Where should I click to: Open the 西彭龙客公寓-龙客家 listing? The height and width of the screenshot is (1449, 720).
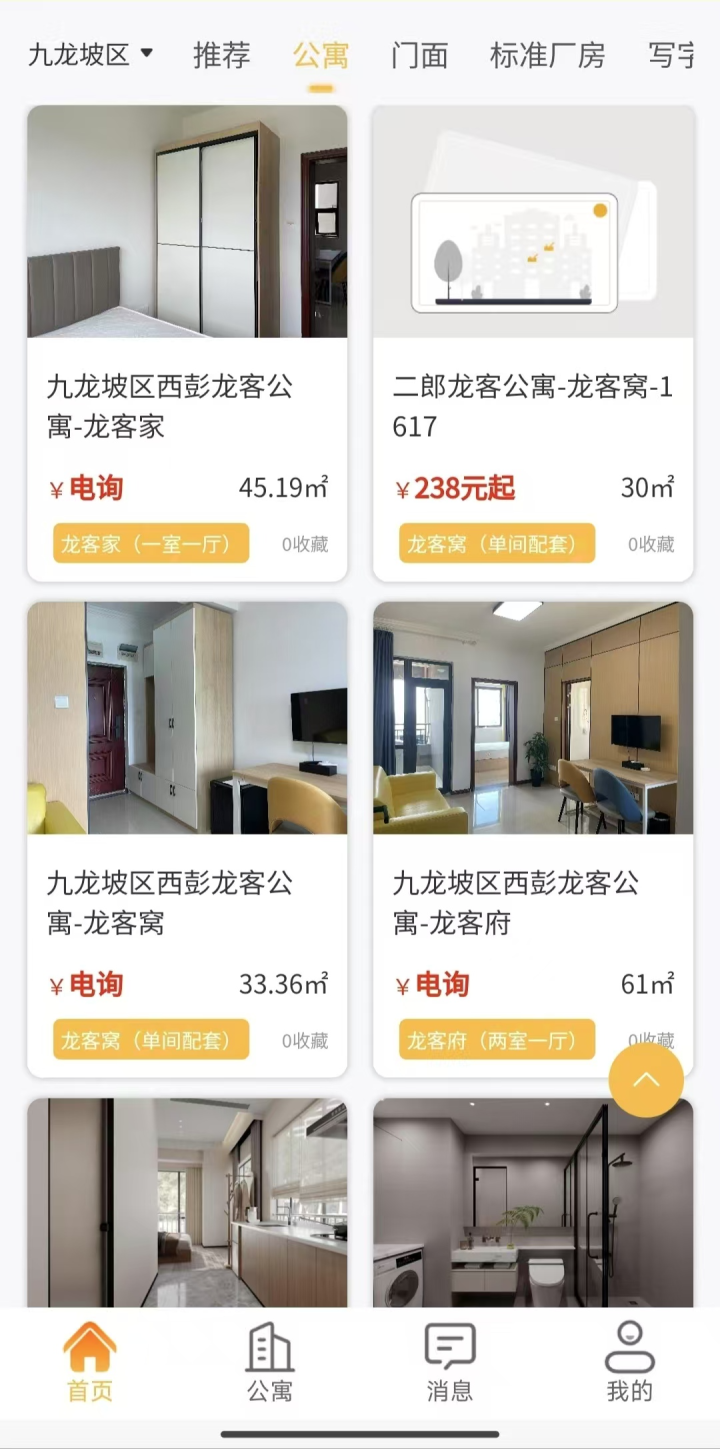pyautogui.click(x=187, y=343)
